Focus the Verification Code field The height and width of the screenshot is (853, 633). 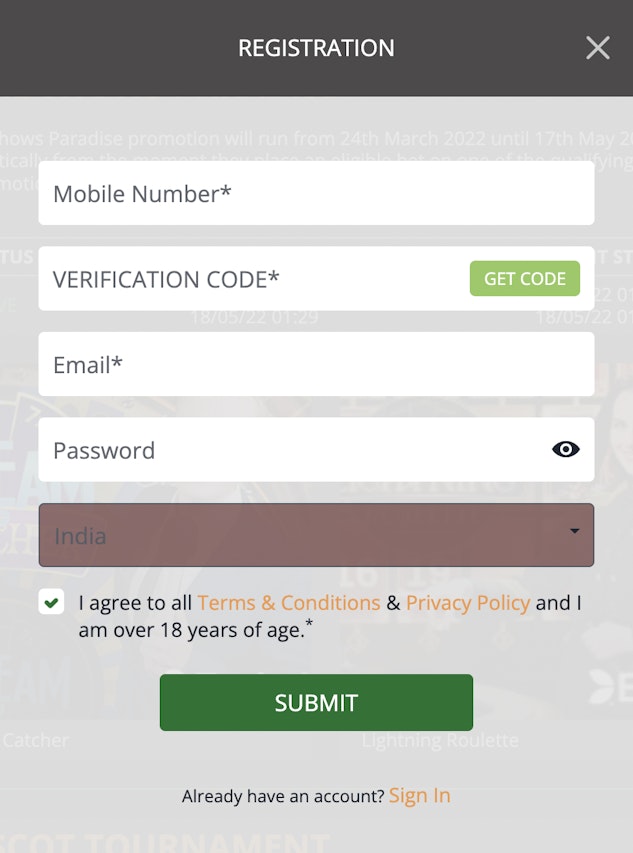[x=250, y=279]
